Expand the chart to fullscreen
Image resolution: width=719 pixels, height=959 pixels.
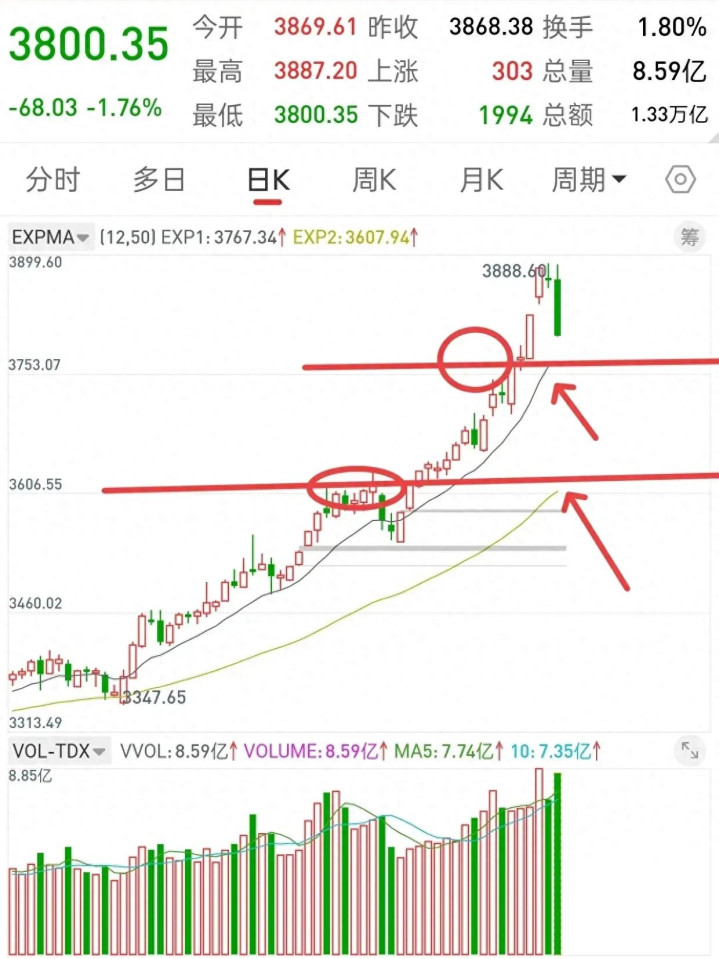[x=690, y=750]
